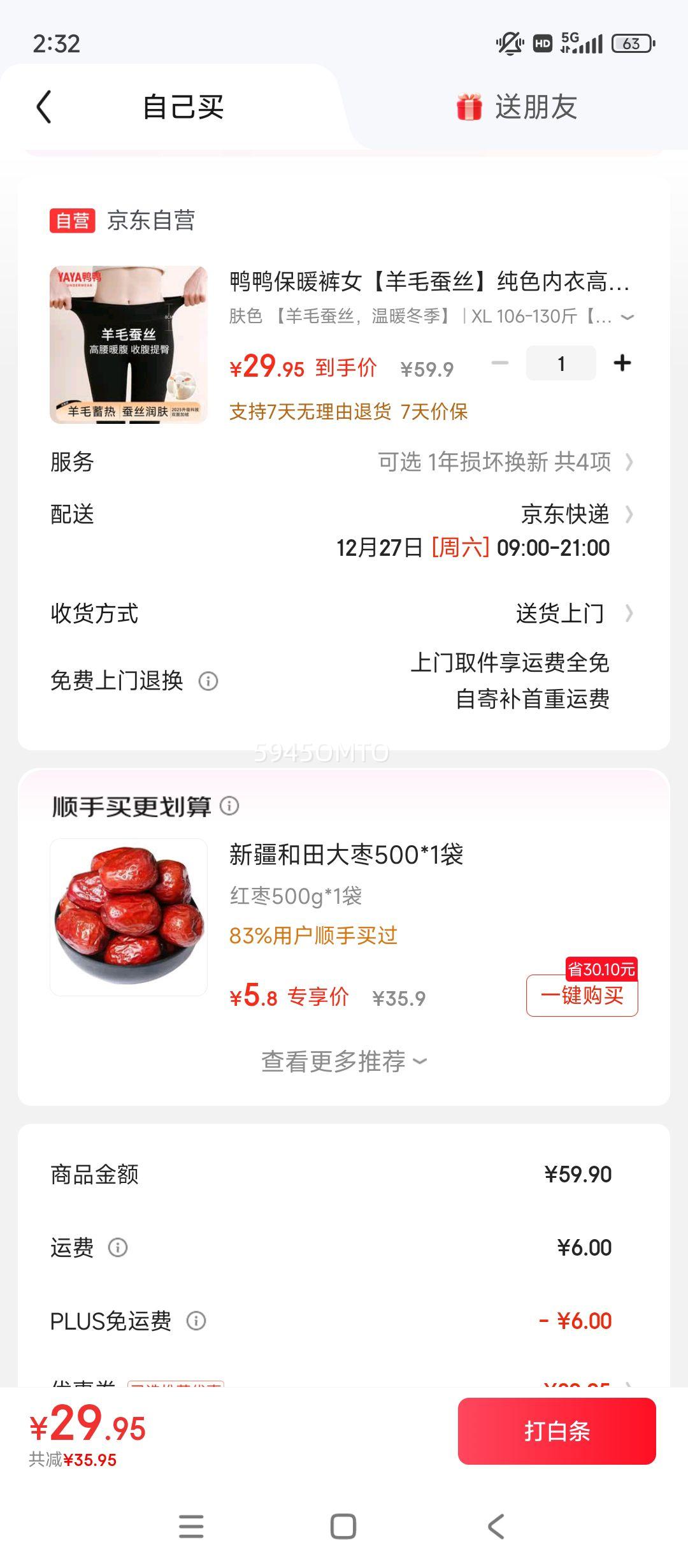Screen dimensions: 688x1568
Task: Increase quantity with the plus button
Action: click(622, 363)
